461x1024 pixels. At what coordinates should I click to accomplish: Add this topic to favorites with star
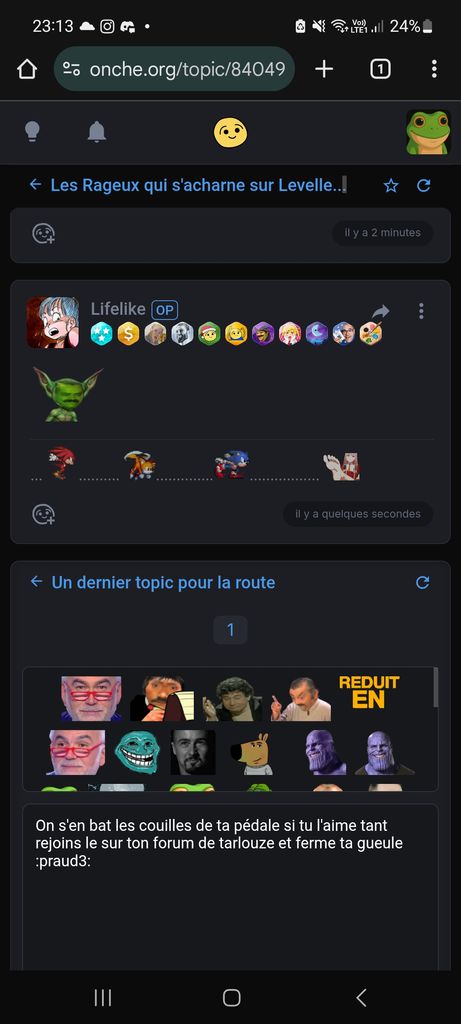tap(390, 185)
